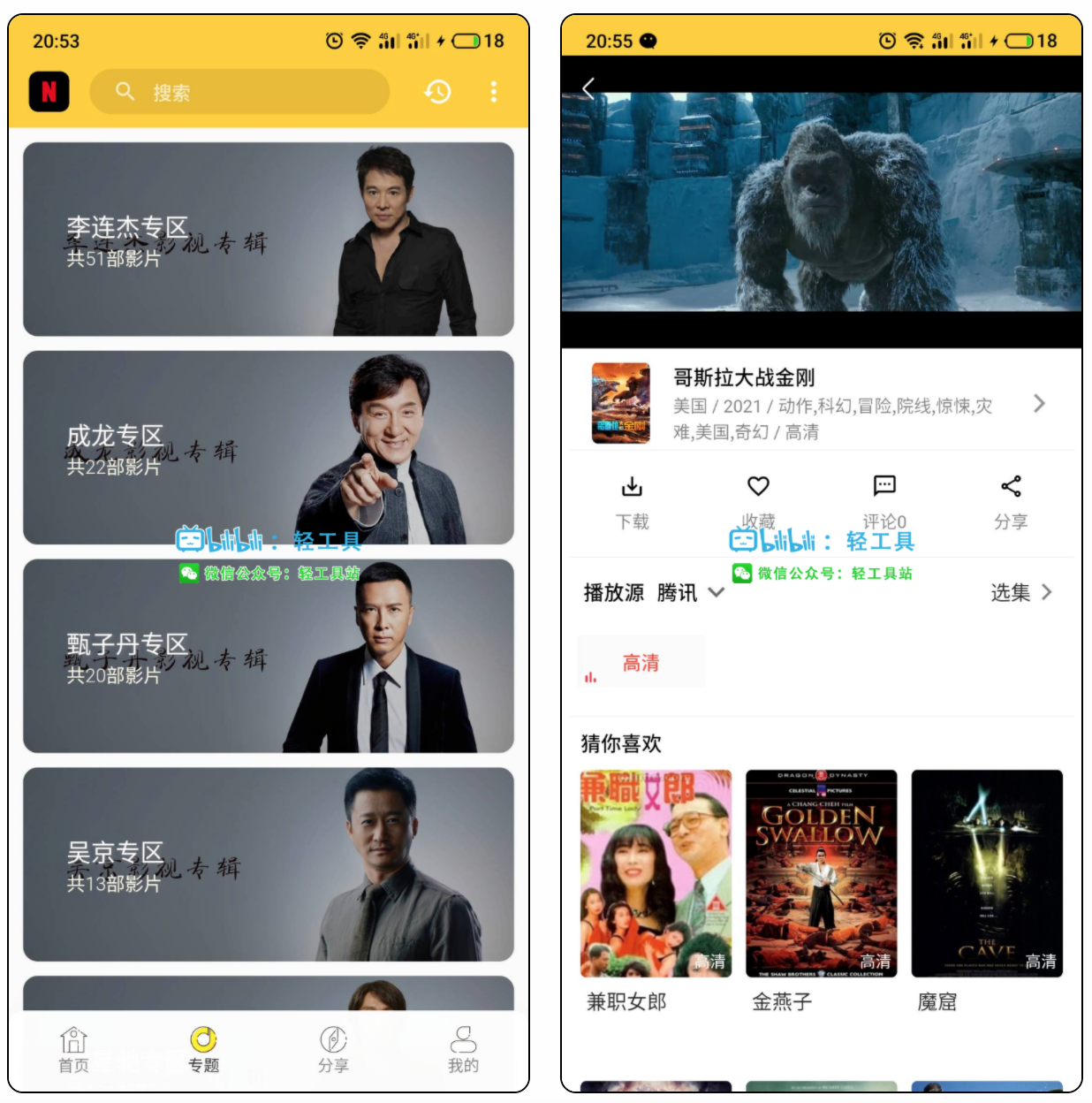Select the 高清 playback source

[641, 661]
